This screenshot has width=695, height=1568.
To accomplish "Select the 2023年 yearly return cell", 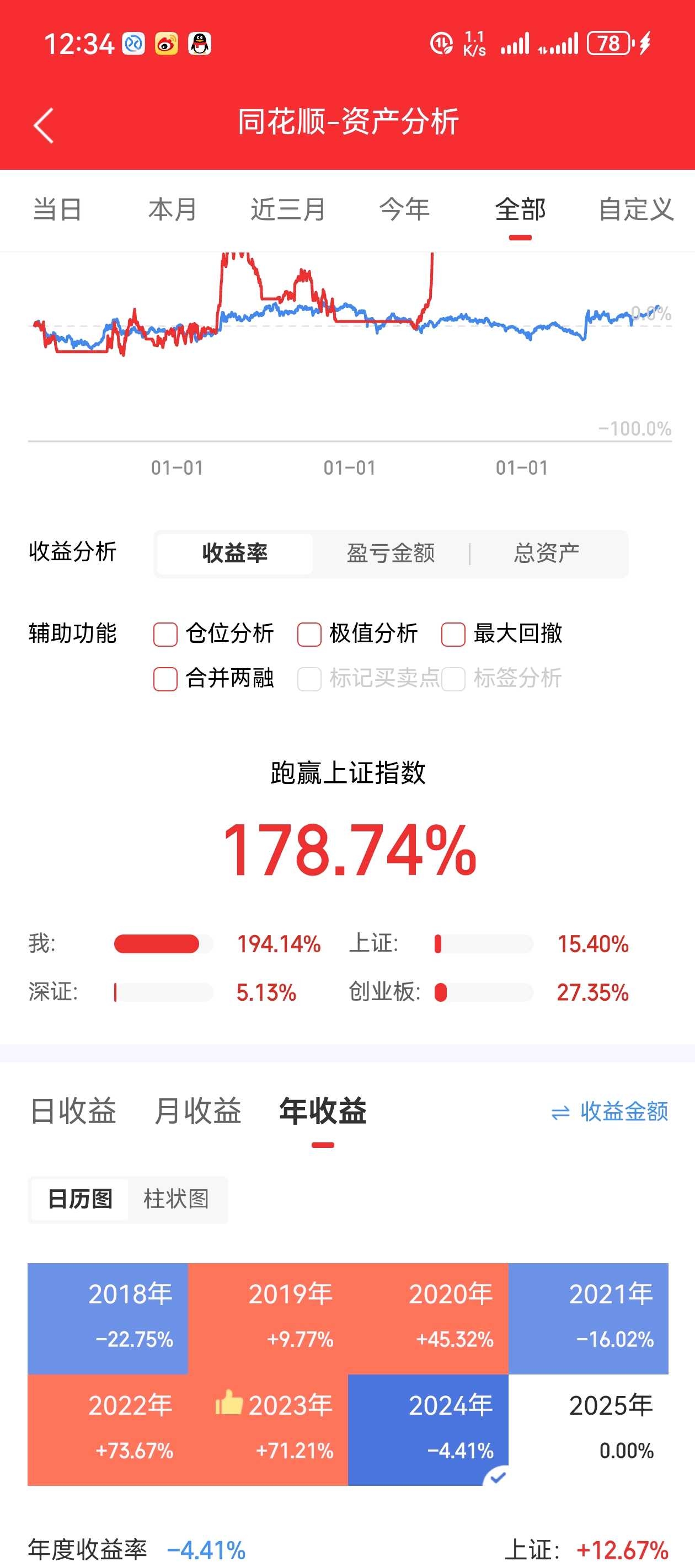I will tap(268, 1430).
